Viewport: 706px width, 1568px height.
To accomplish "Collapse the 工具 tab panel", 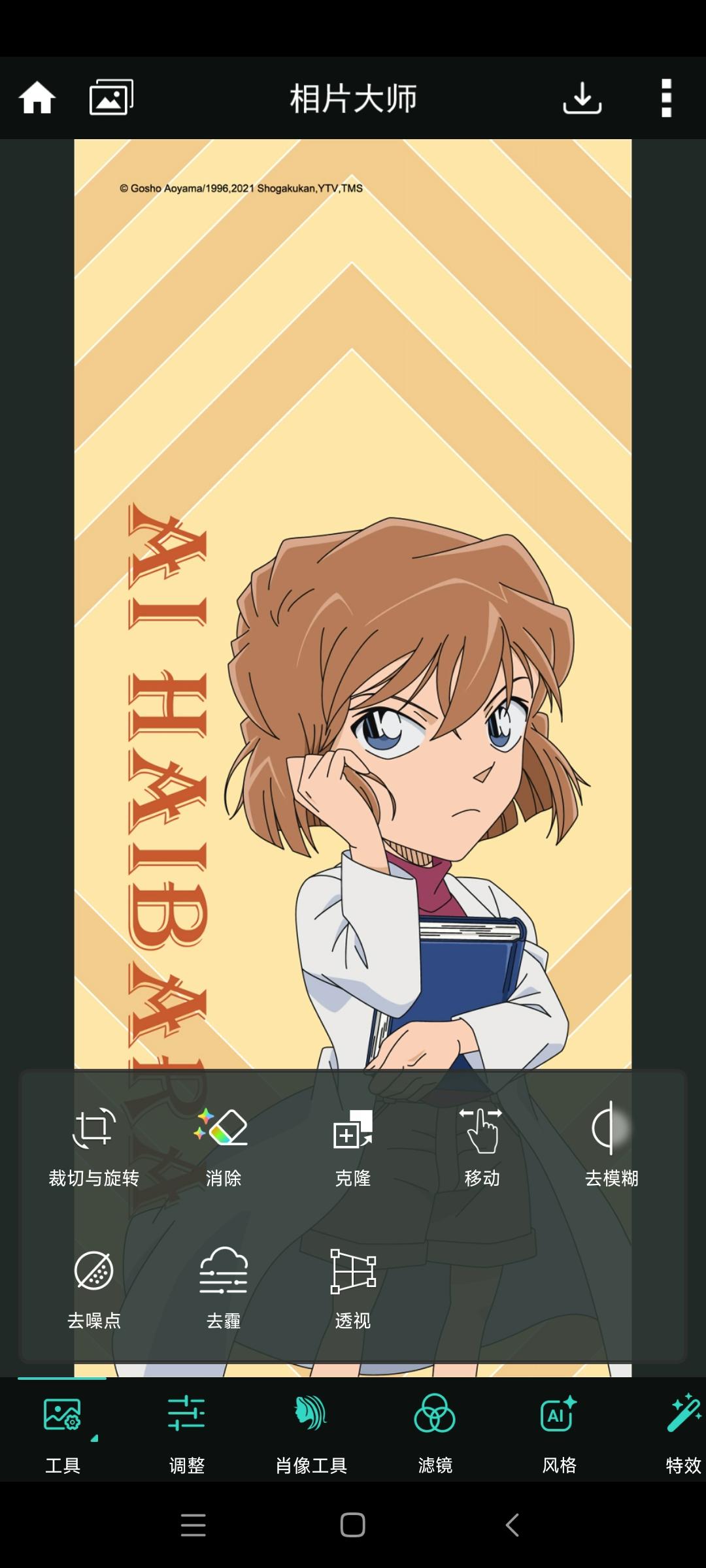I will pyautogui.click(x=63, y=1429).
